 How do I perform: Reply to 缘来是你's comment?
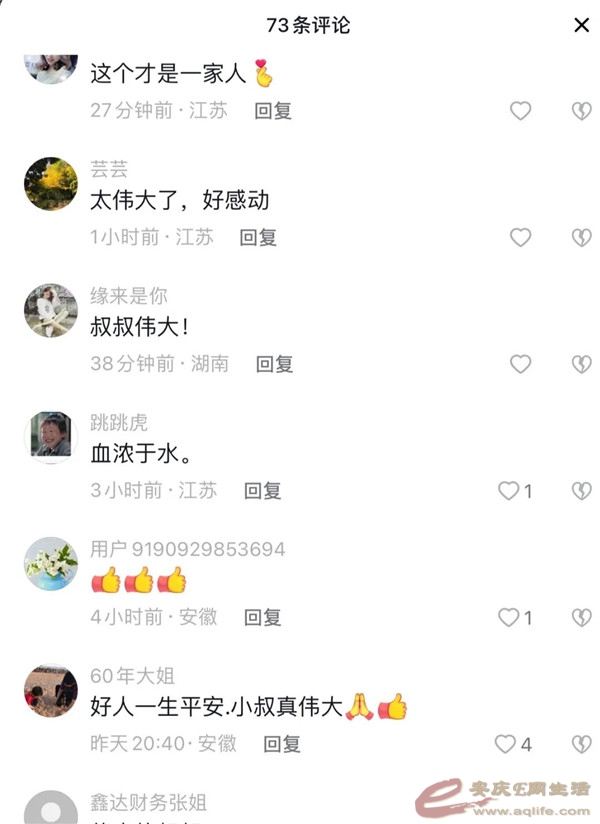(x=274, y=364)
